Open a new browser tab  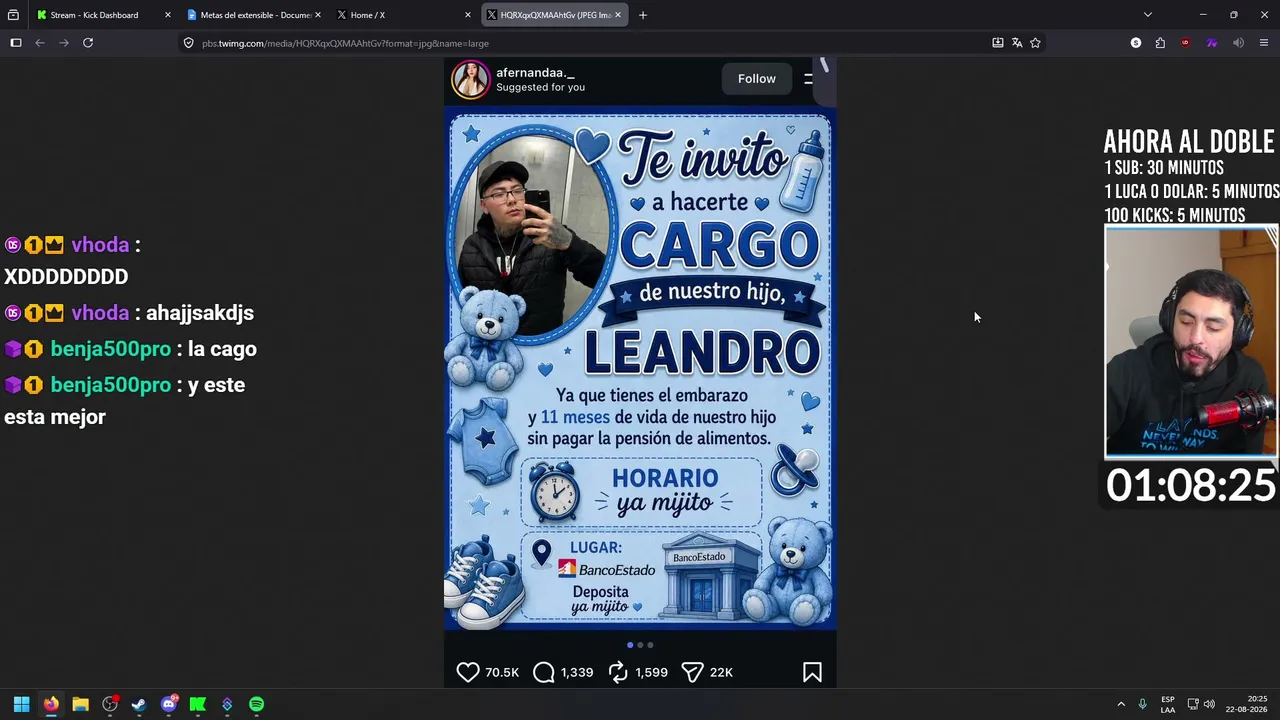pyautogui.click(x=642, y=15)
